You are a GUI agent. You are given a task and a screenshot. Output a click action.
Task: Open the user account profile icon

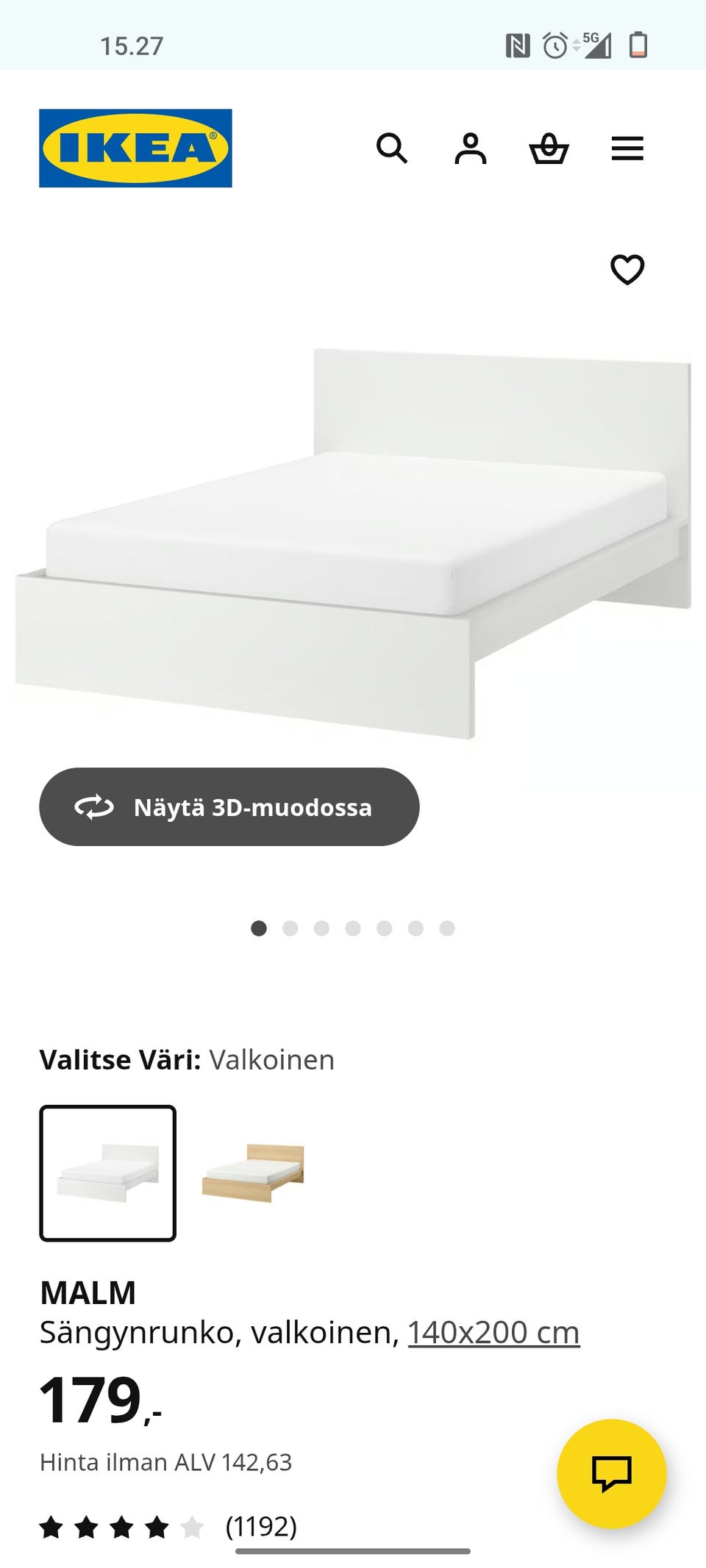tap(471, 150)
